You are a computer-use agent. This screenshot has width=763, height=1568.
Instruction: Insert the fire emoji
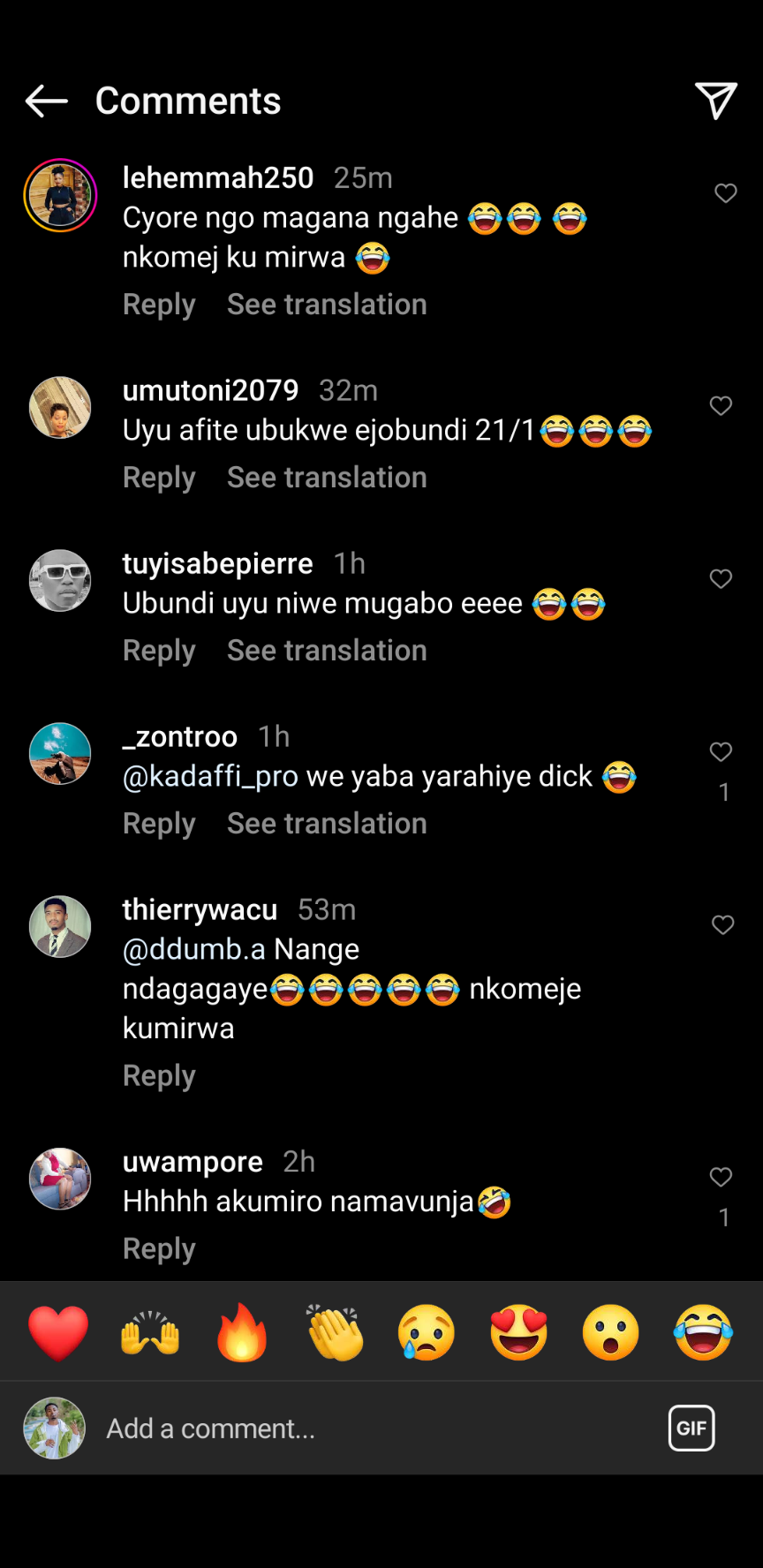click(x=242, y=1332)
